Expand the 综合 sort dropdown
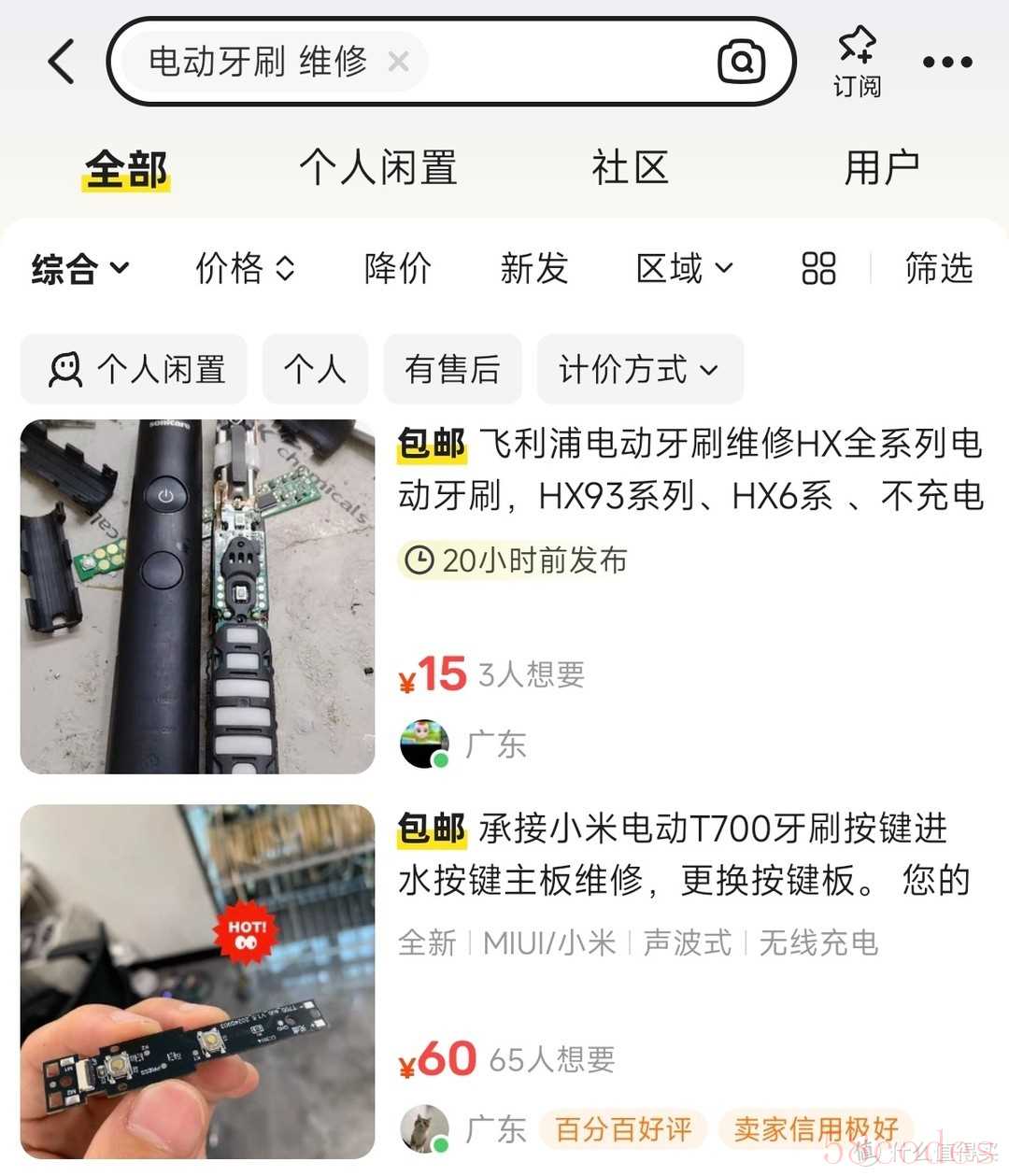 tap(80, 269)
